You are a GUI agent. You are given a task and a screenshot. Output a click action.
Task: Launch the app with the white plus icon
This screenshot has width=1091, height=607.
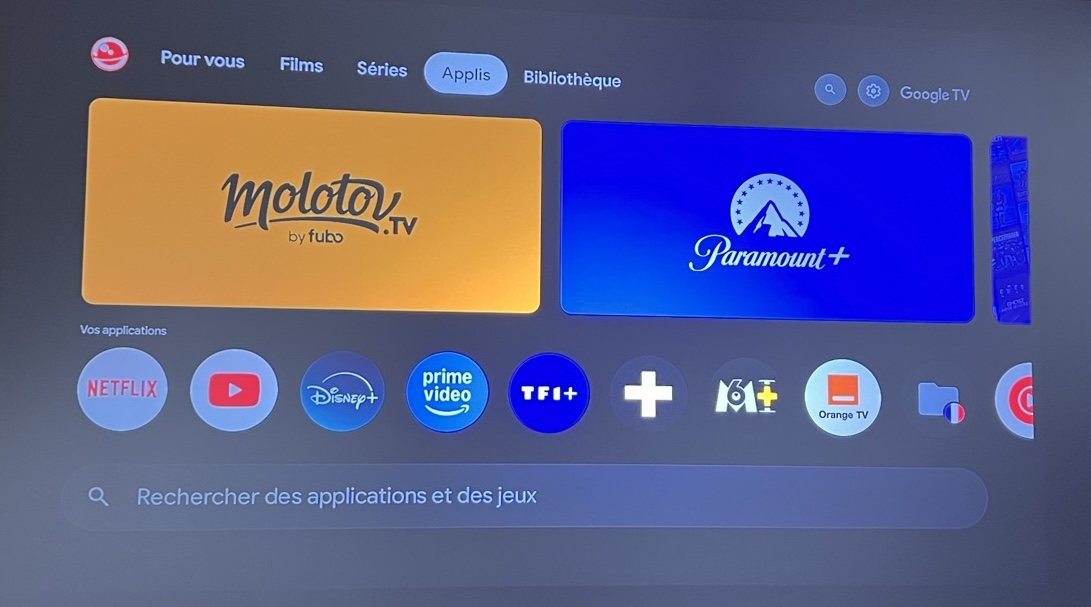point(648,395)
